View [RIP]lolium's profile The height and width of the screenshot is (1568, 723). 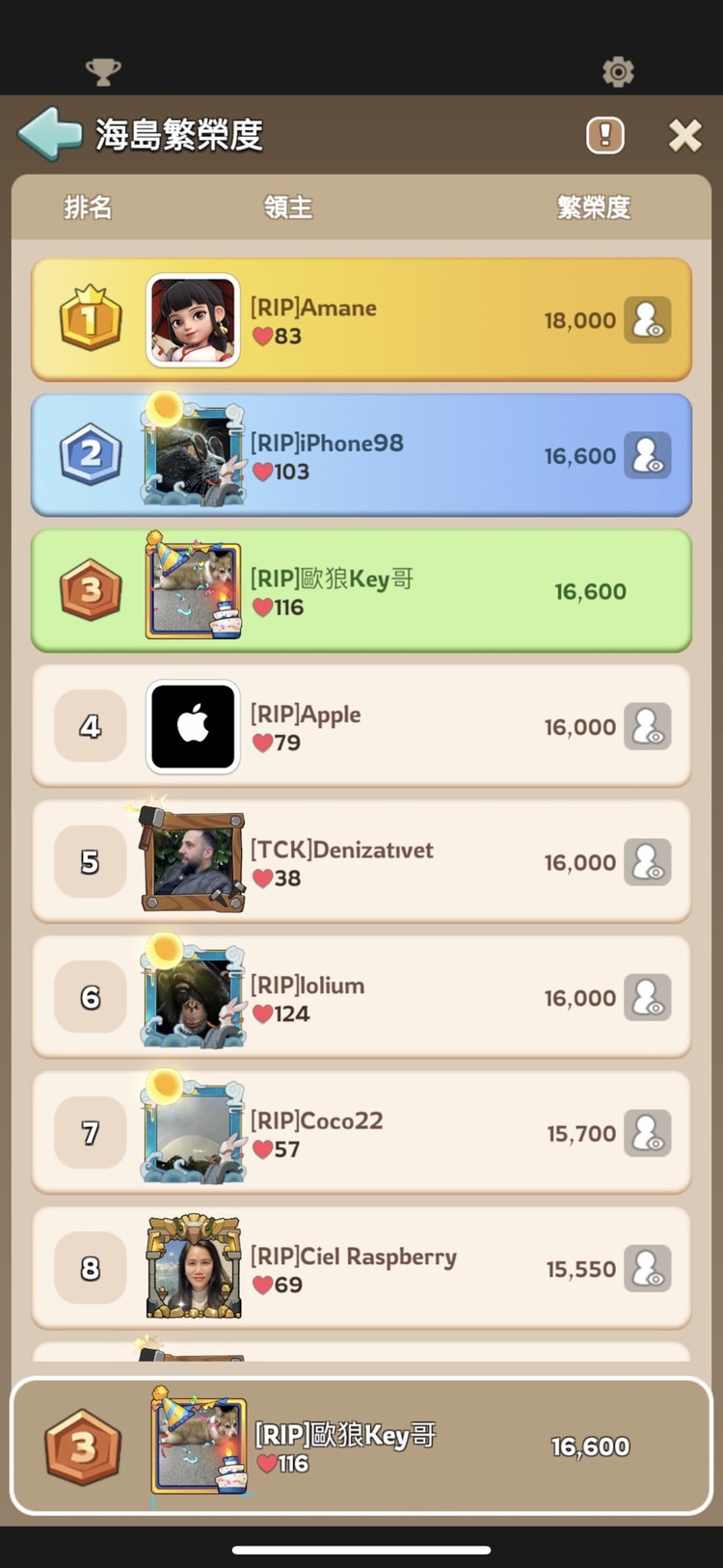(x=647, y=997)
